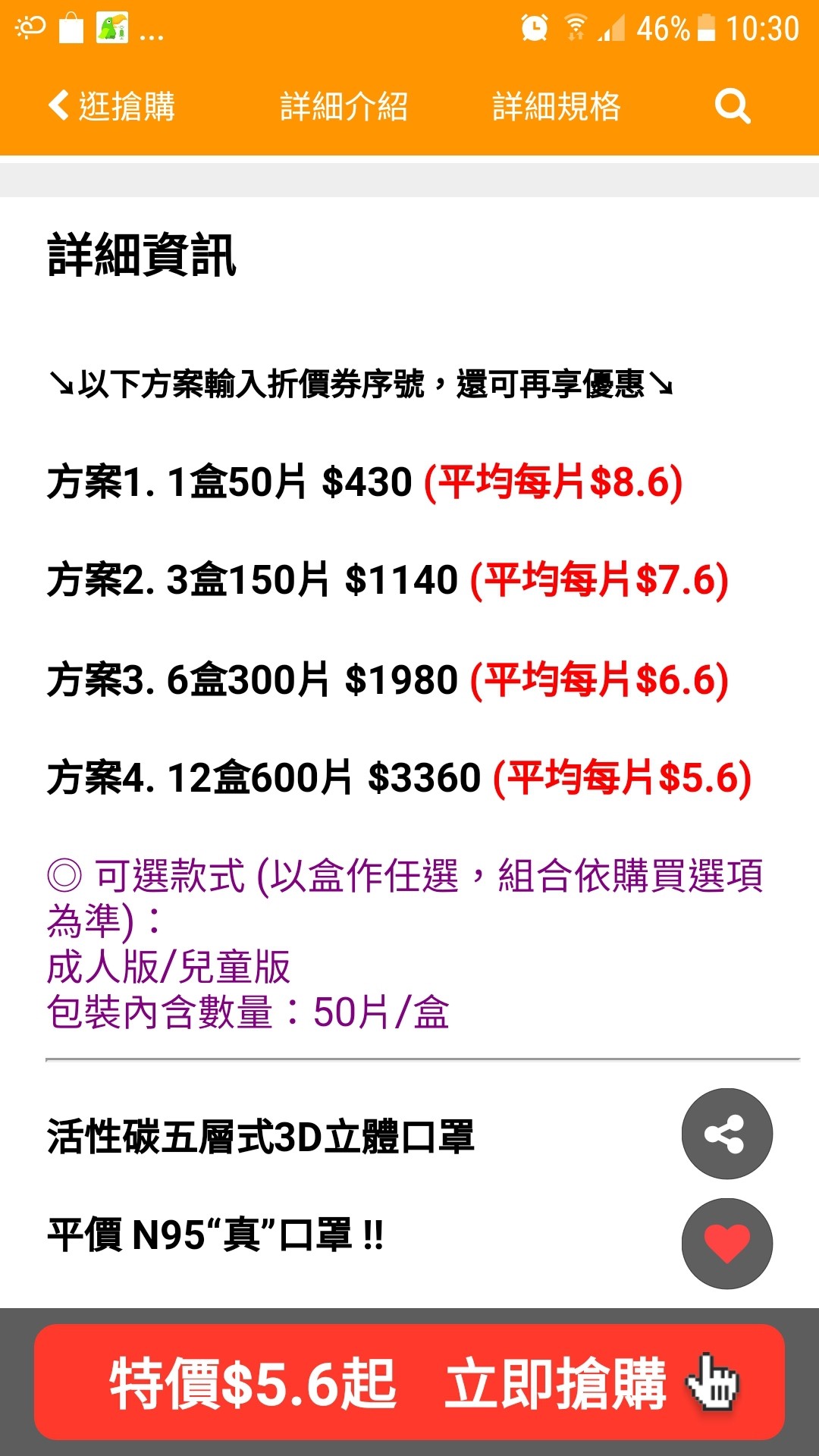Go back to 逛搶購
819x1456 pixels.
[x=111, y=106]
